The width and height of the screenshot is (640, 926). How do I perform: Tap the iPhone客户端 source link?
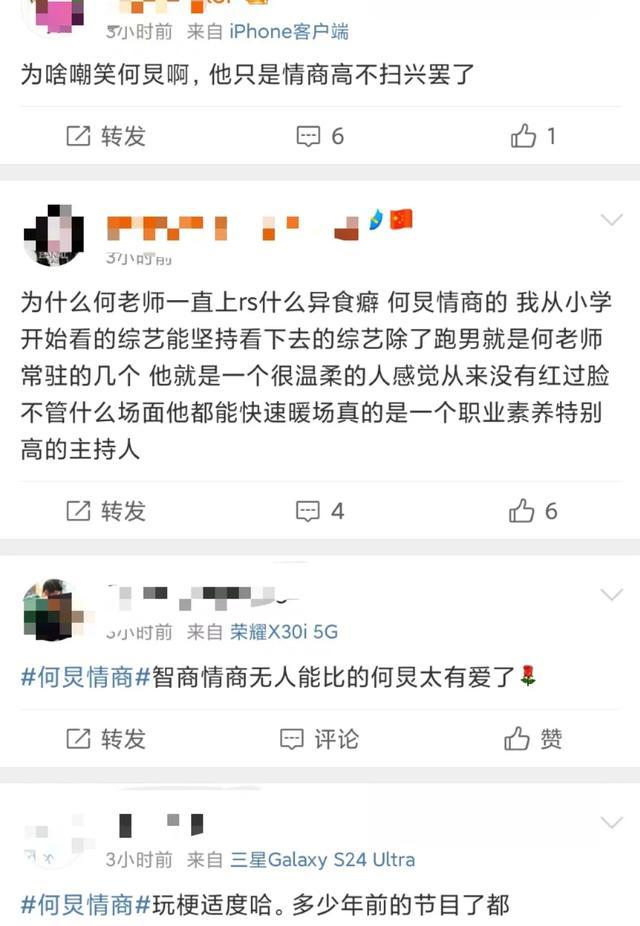[289, 31]
